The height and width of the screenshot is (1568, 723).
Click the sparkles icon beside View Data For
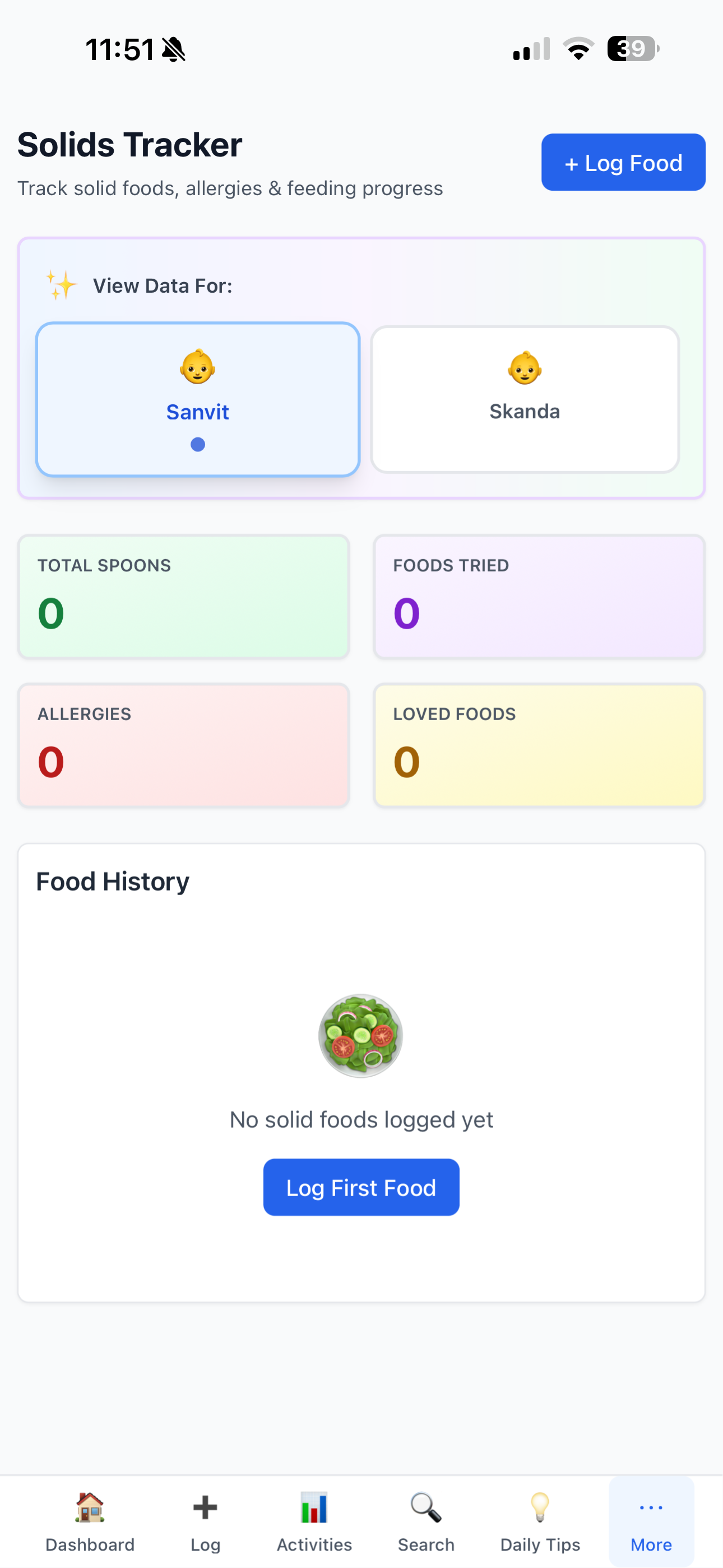click(x=58, y=284)
